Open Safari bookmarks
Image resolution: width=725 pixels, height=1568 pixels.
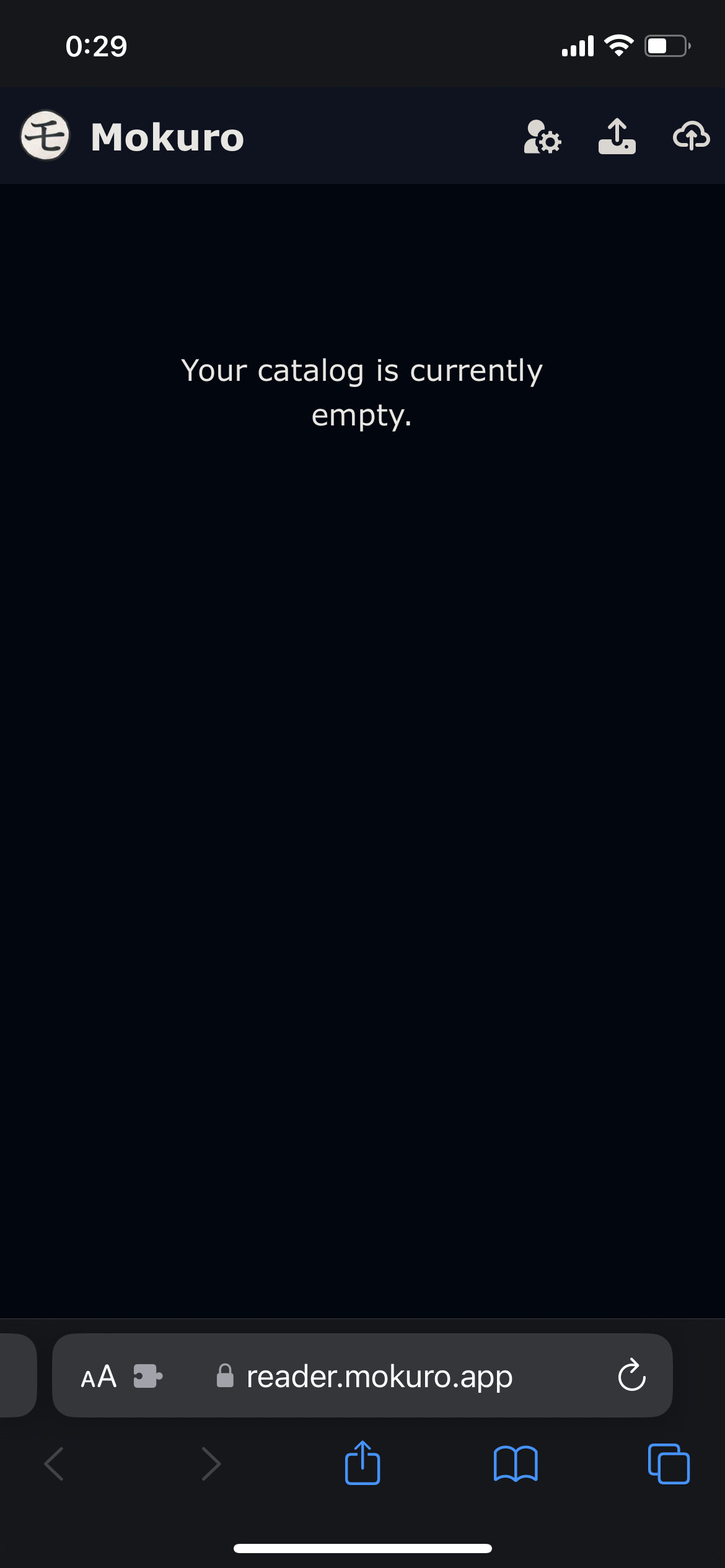click(516, 1464)
